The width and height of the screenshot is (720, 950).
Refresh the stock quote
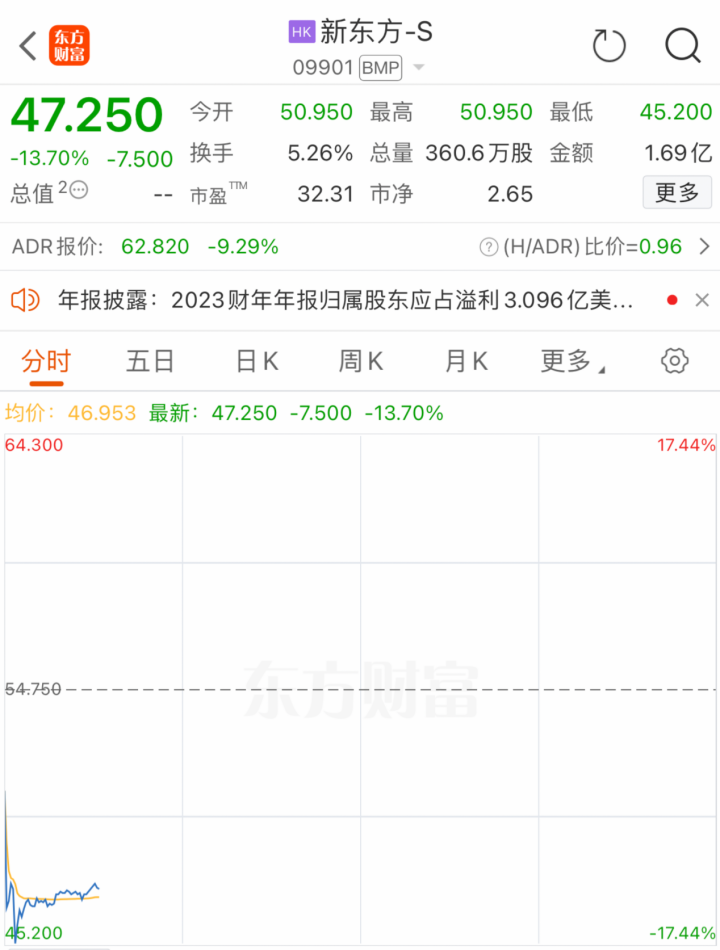[609, 45]
